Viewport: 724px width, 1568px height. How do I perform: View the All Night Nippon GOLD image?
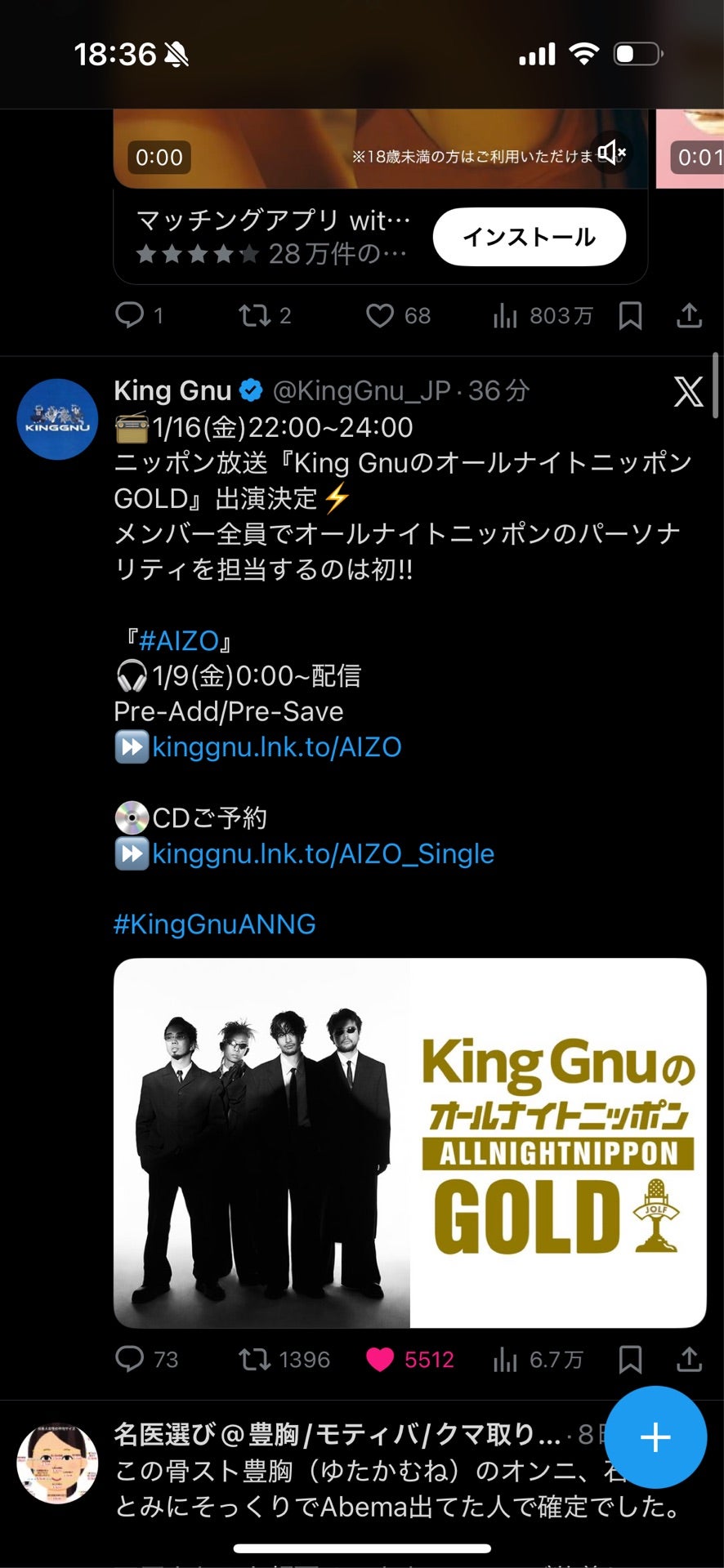(x=409, y=1143)
